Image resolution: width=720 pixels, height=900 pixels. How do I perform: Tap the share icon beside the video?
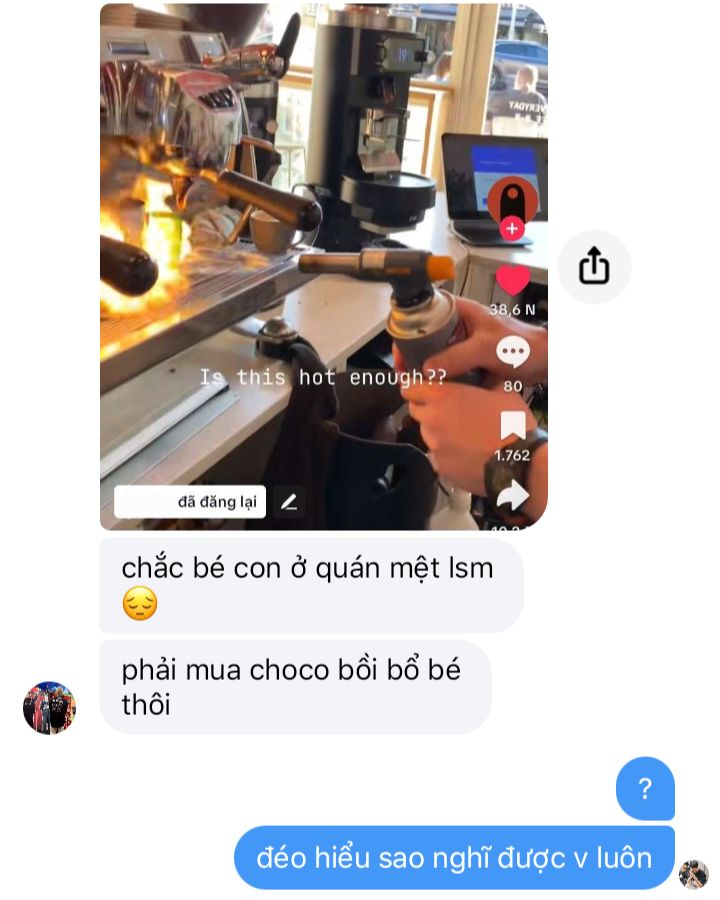pyautogui.click(x=594, y=267)
